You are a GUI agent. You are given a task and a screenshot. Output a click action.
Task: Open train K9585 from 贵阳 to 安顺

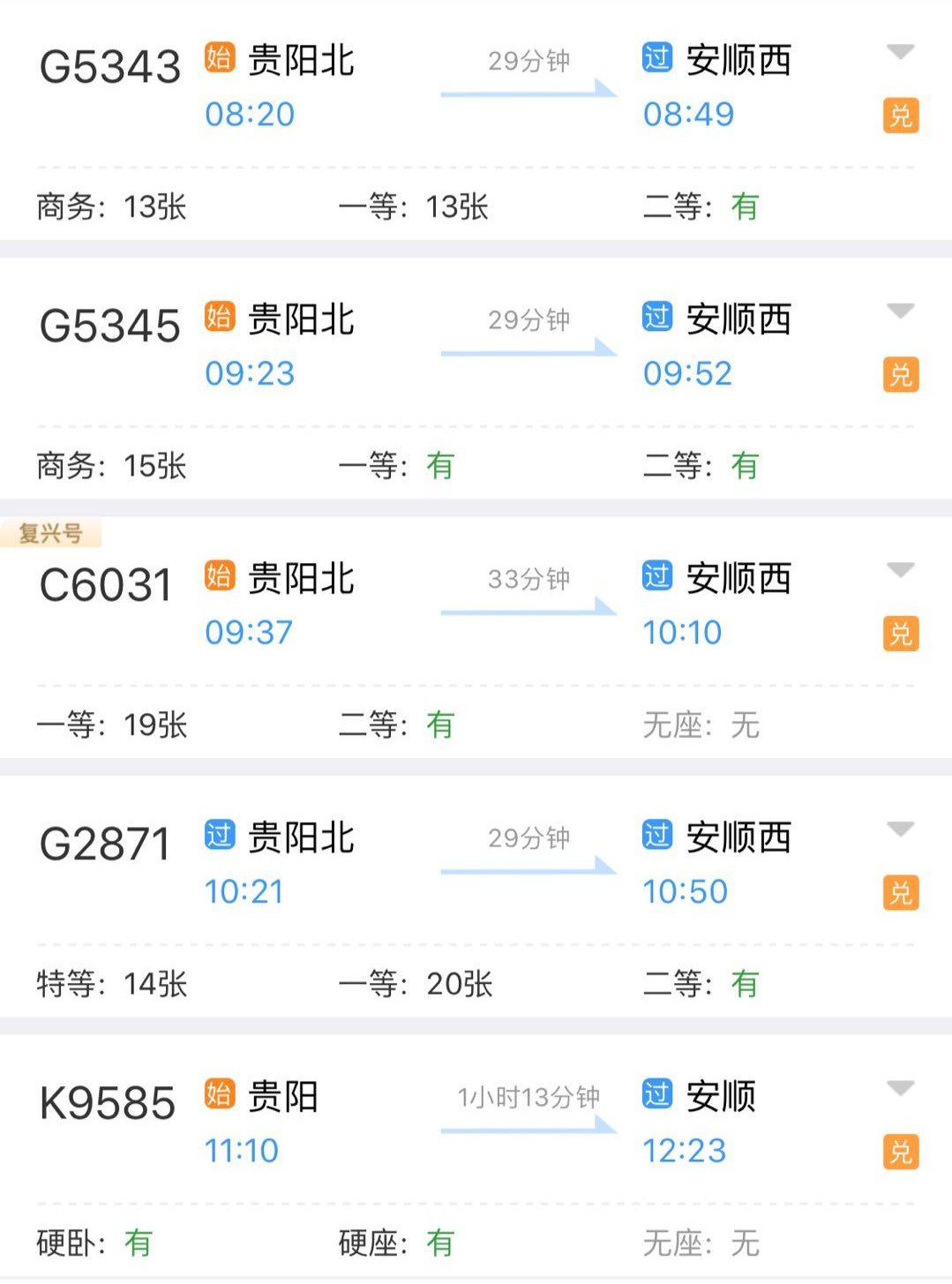(108, 1103)
